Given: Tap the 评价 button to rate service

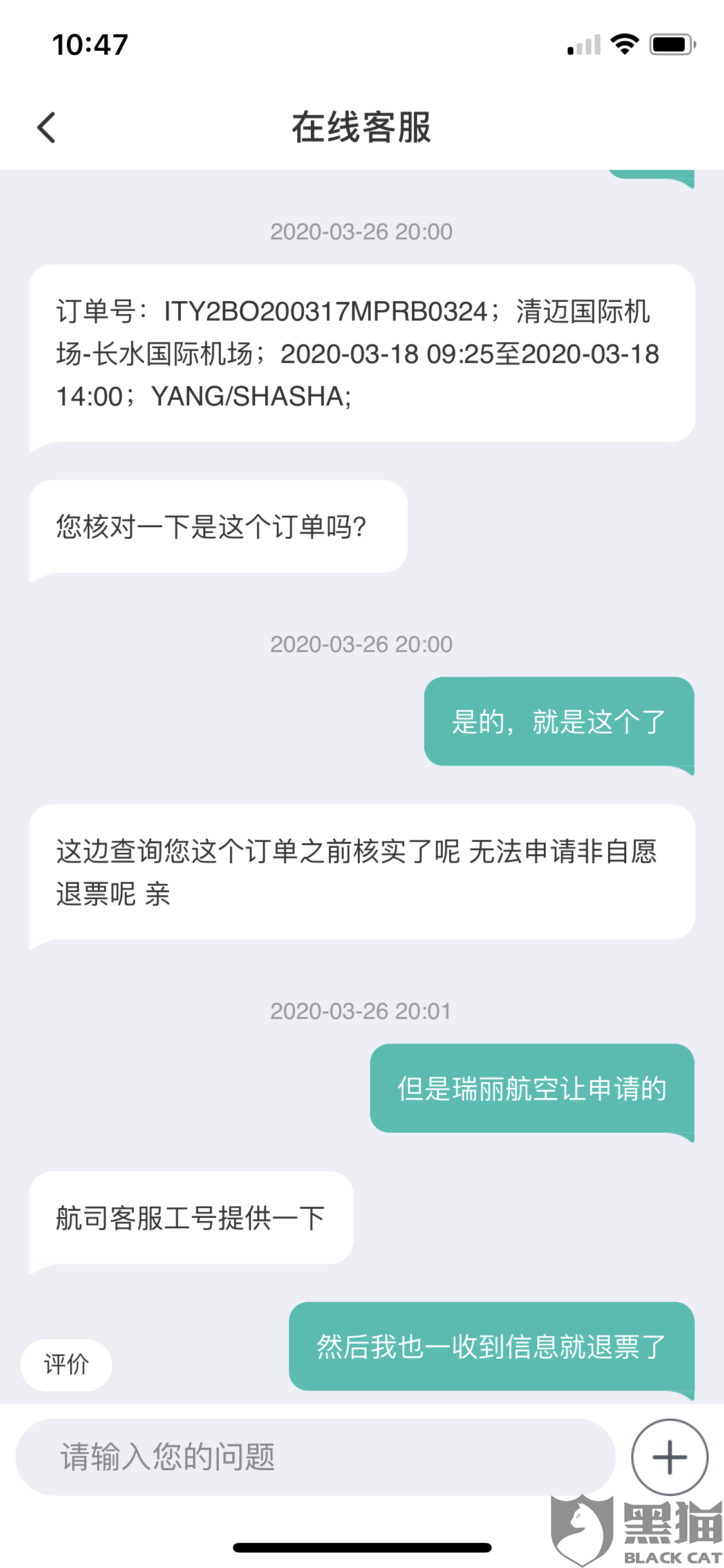Looking at the screenshot, I should [x=66, y=1365].
